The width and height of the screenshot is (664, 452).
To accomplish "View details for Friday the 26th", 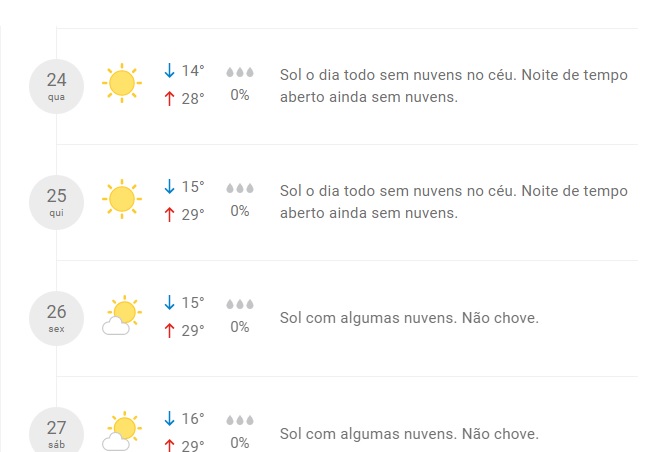I will click(x=57, y=318).
